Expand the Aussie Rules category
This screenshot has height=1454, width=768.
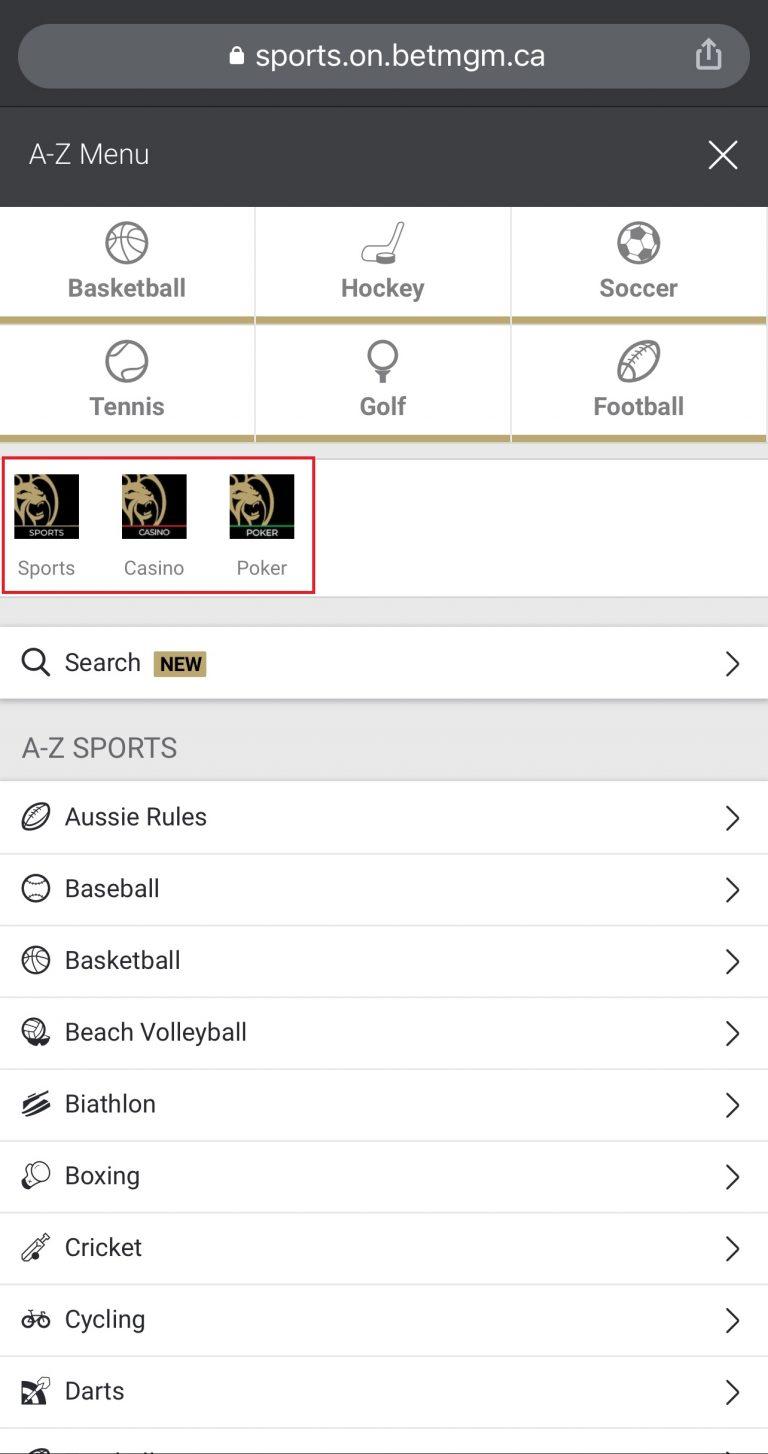point(384,817)
